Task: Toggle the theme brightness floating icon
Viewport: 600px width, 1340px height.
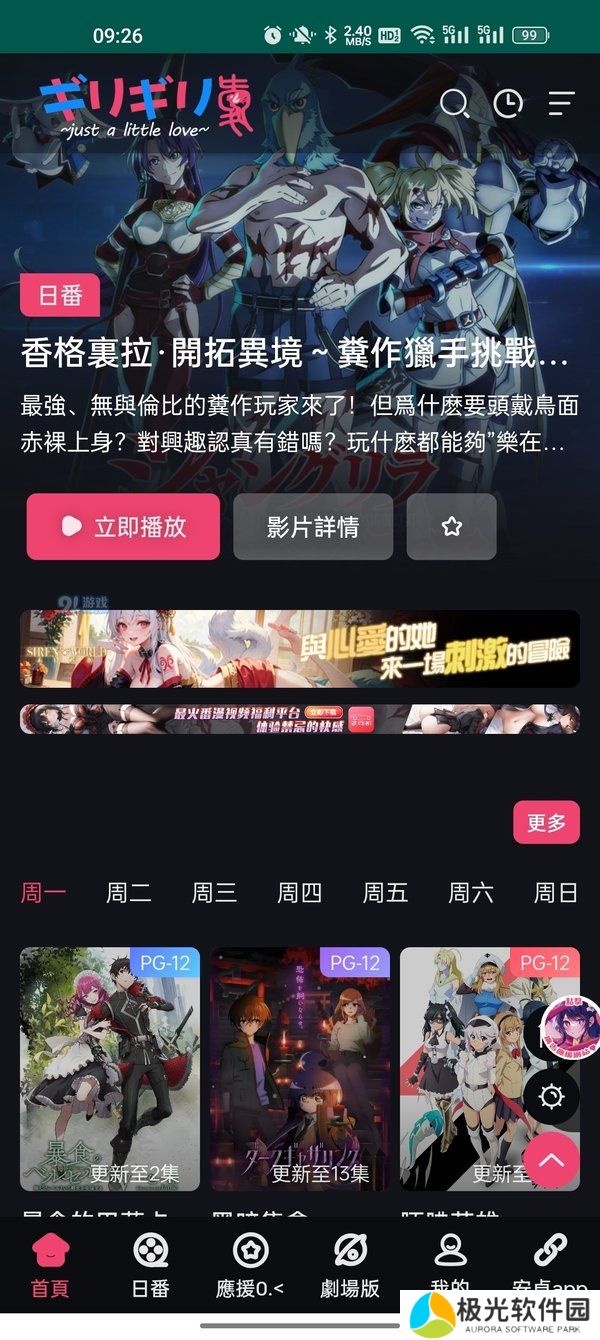Action: [x=551, y=1097]
